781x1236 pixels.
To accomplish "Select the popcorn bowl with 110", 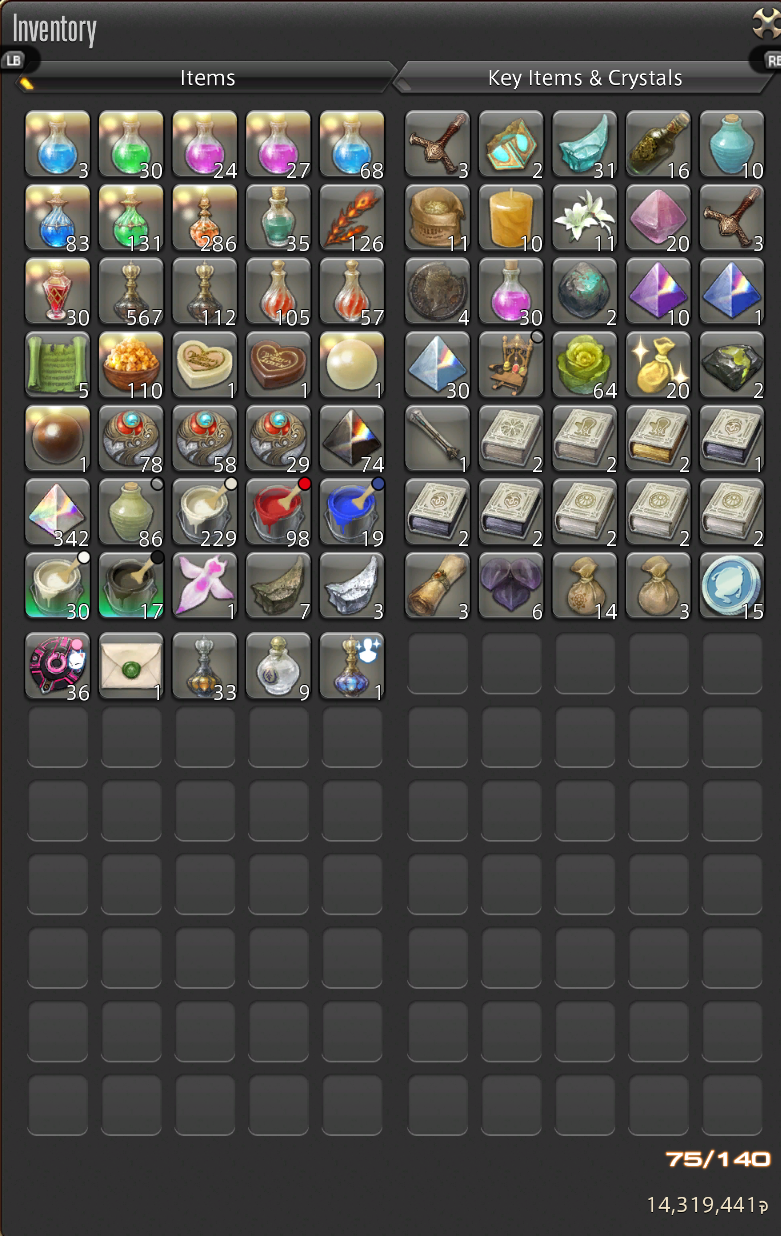I will click(131, 364).
